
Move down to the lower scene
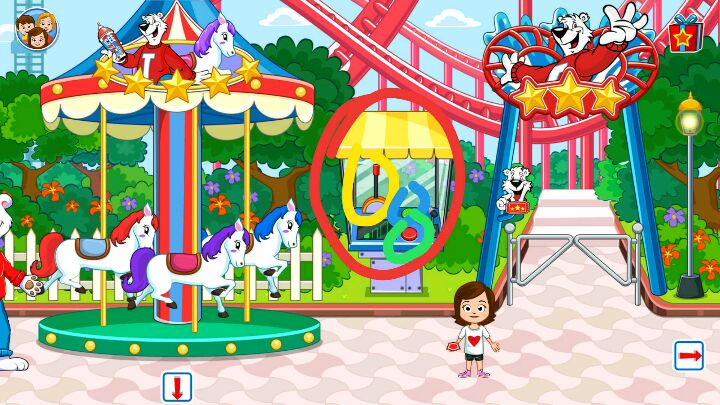click(x=177, y=385)
